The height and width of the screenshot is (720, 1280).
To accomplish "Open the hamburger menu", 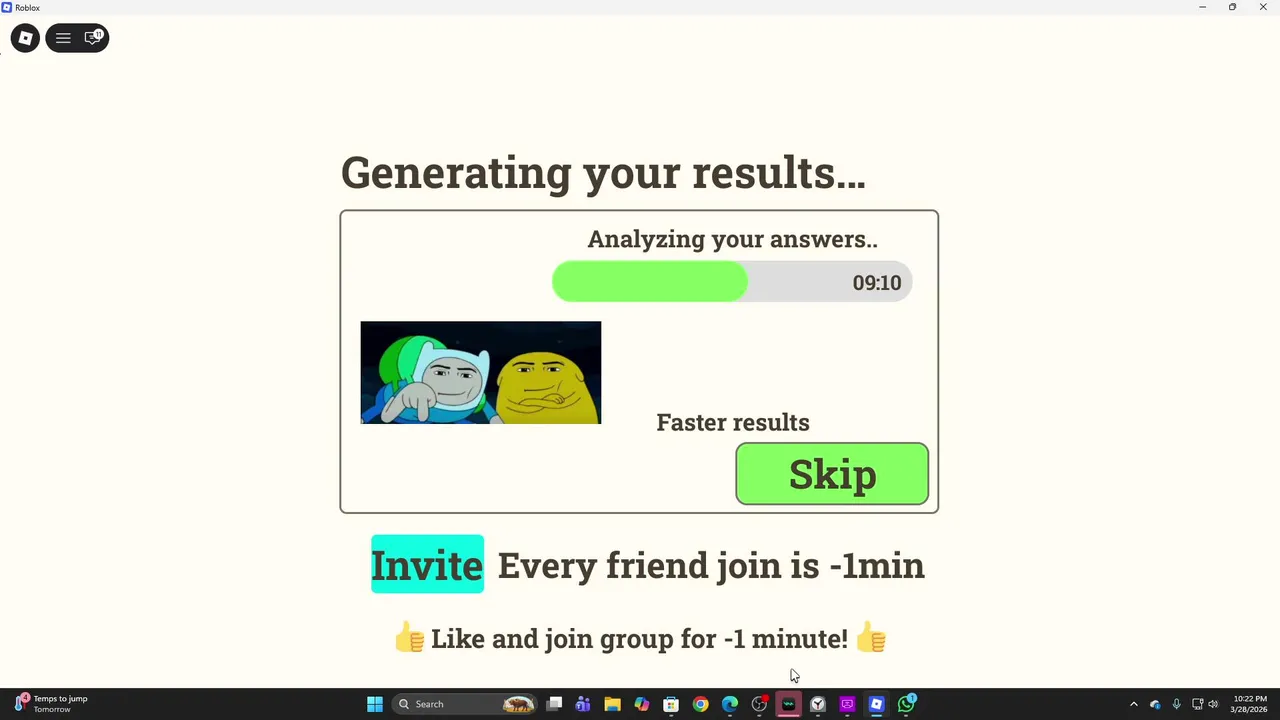I will click(63, 38).
